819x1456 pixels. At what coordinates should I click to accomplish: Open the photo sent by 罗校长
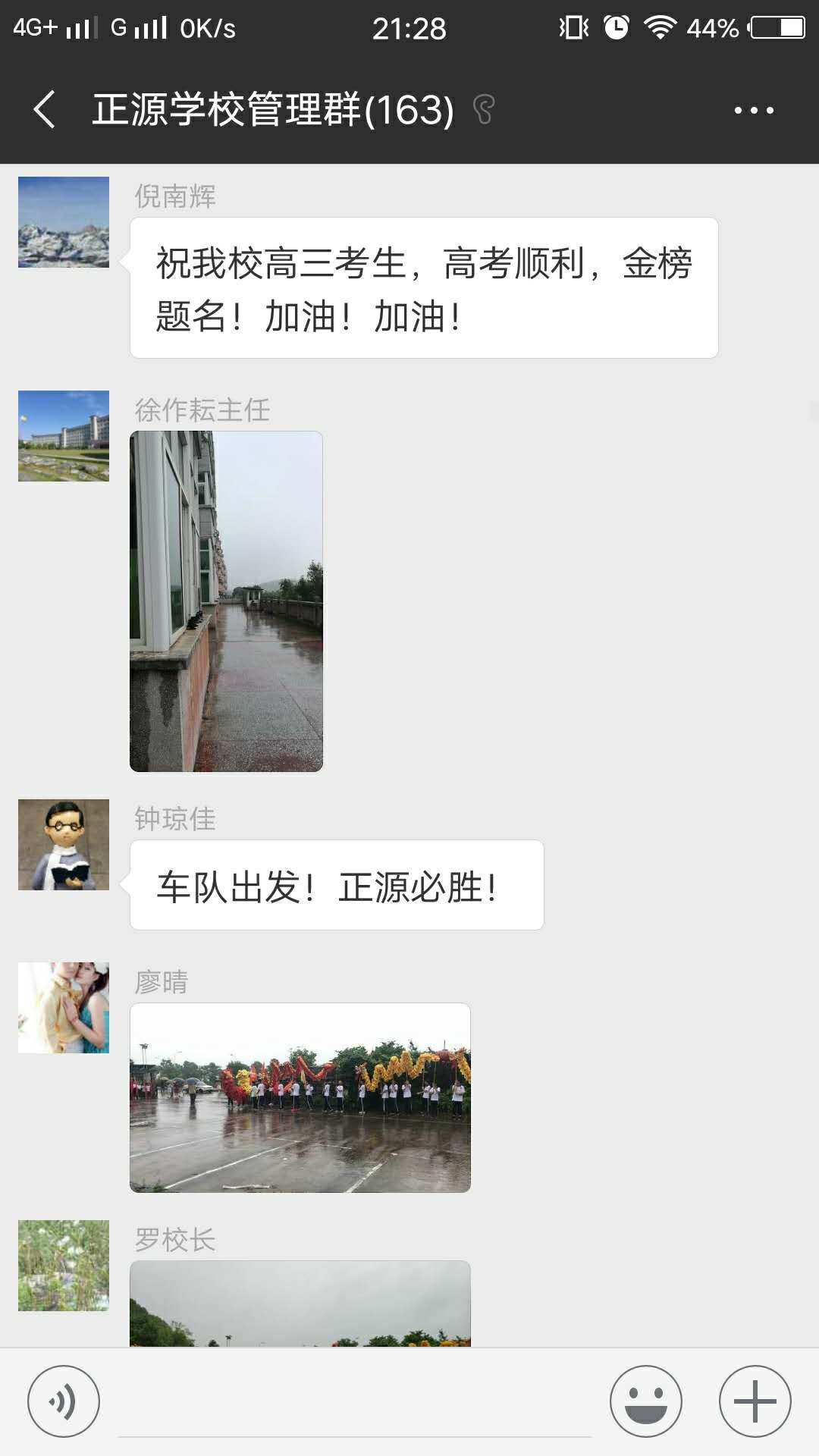(300, 1303)
